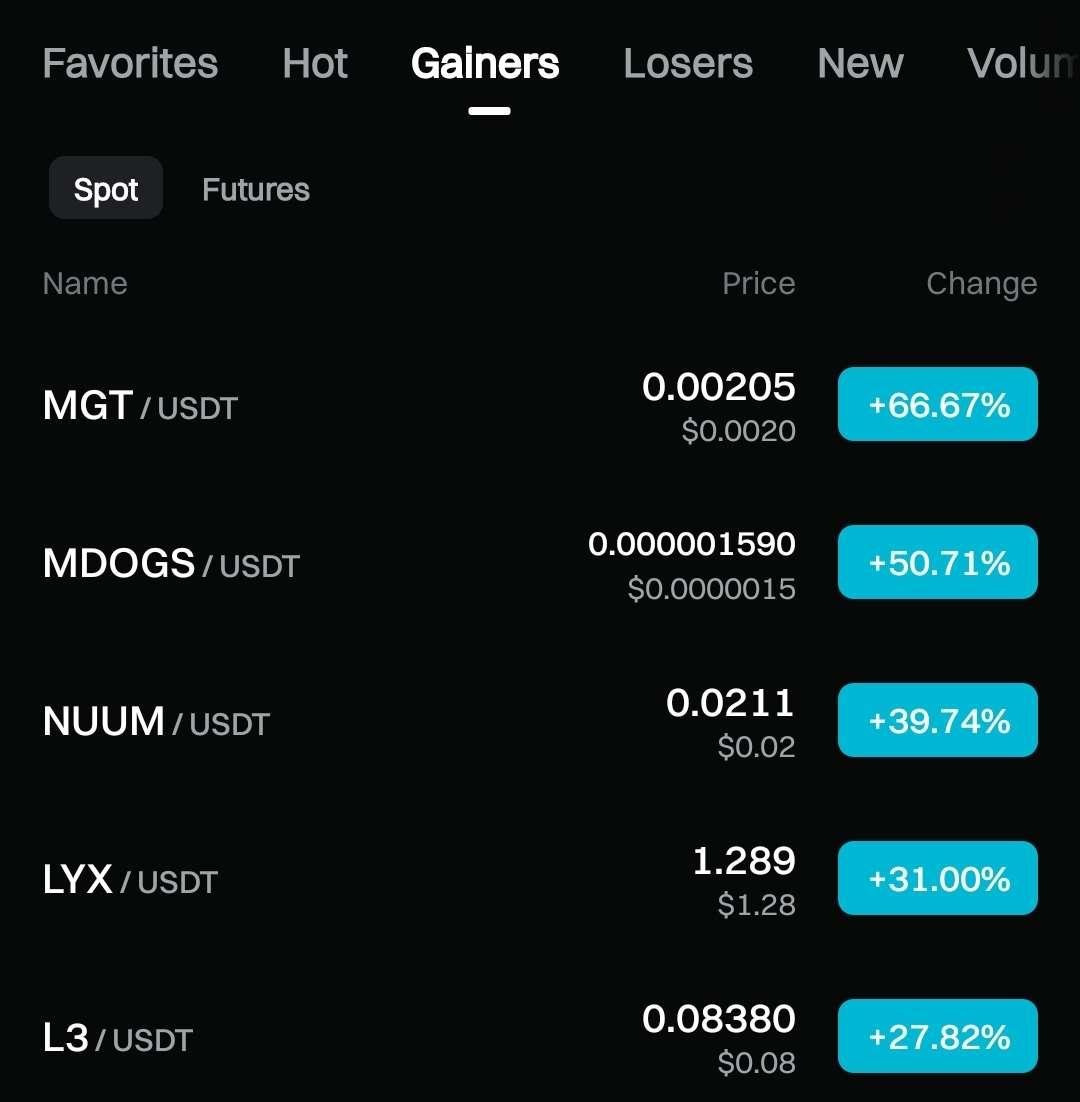Switch to the Losers tab
This screenshot has height=1102, width=1080.
(x=688, y=64)
